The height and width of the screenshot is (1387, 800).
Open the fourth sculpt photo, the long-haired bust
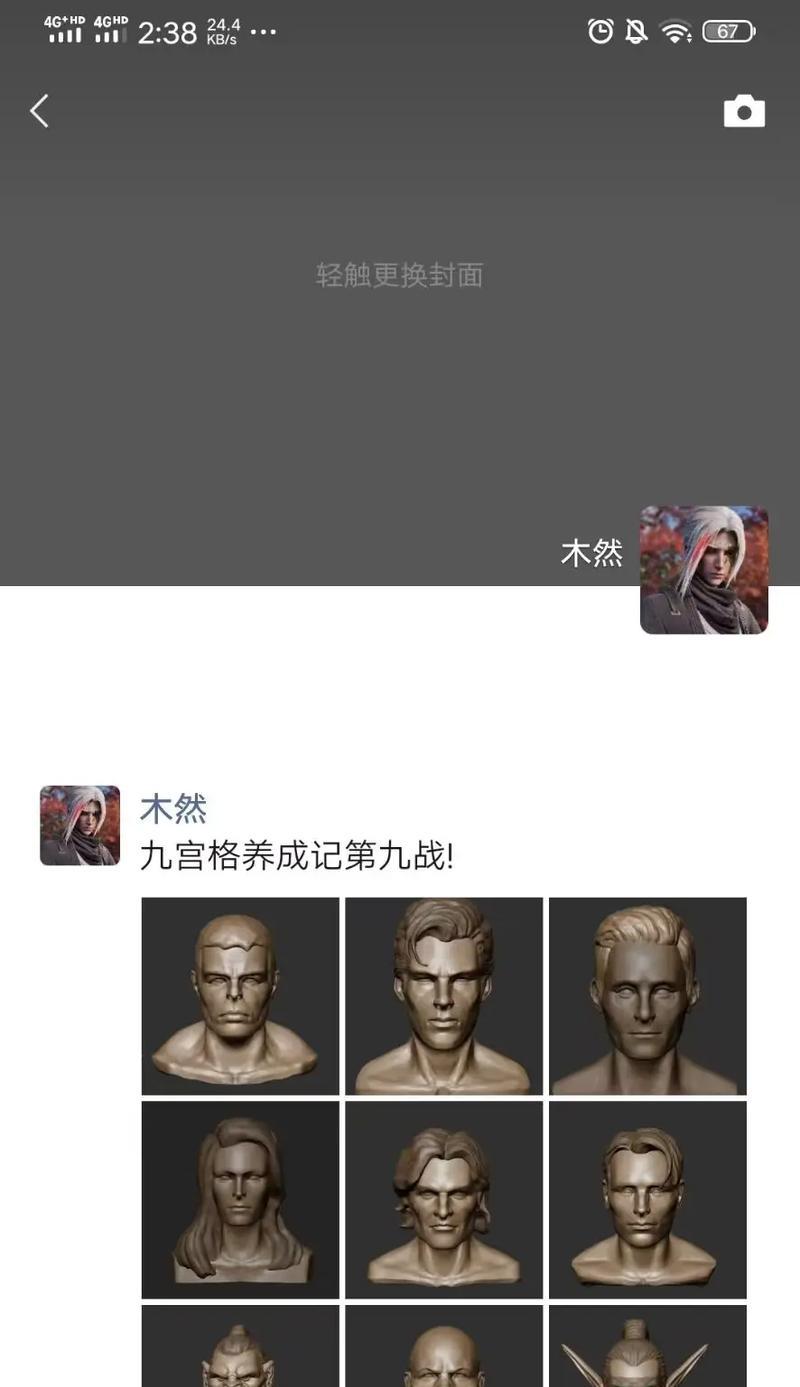pyautogui.click(x=240, y=1199)
